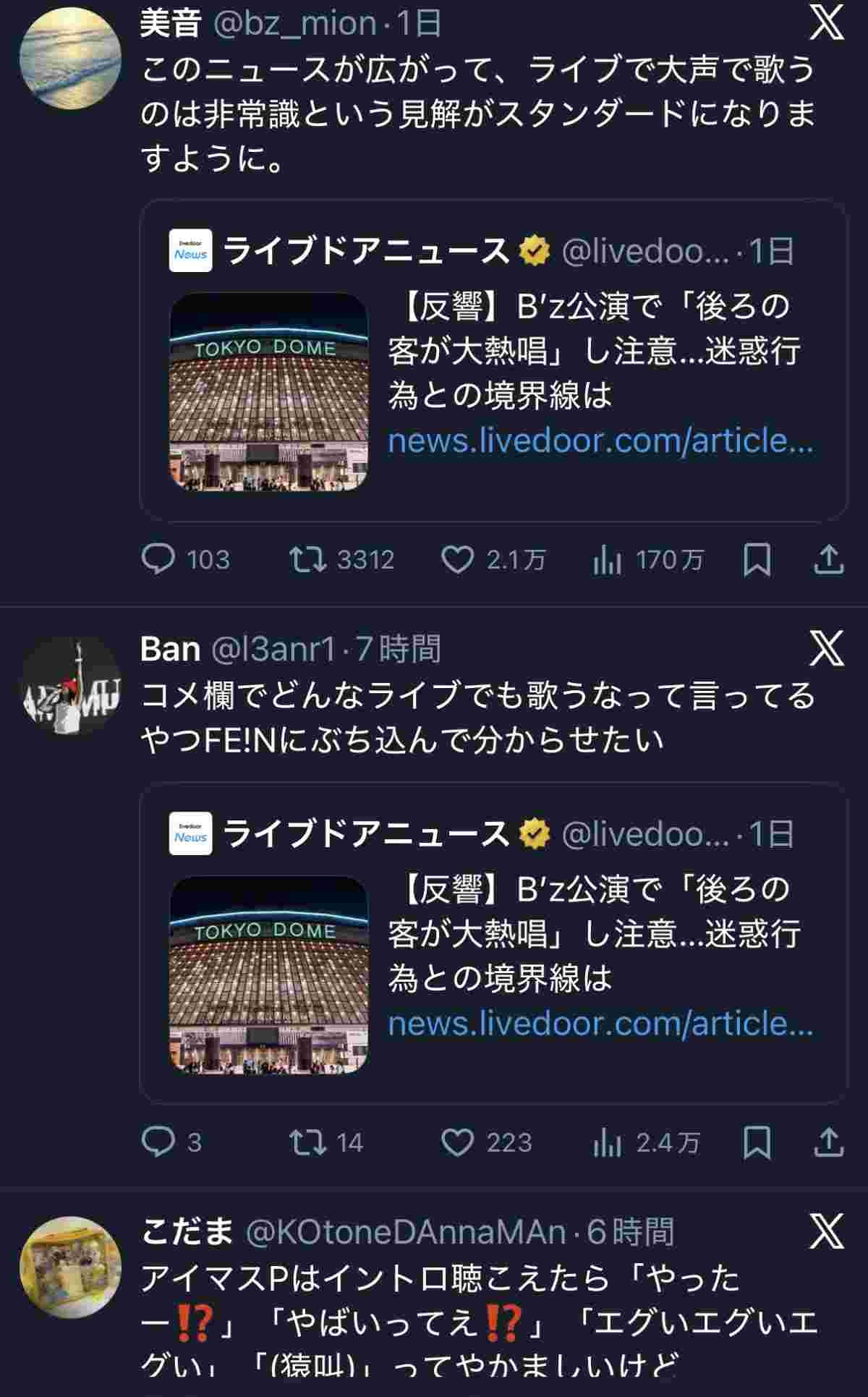This screenshot has height=1397, width=868.
Task: Bookmark Ban's post
Action: (x=757, y=1142)
